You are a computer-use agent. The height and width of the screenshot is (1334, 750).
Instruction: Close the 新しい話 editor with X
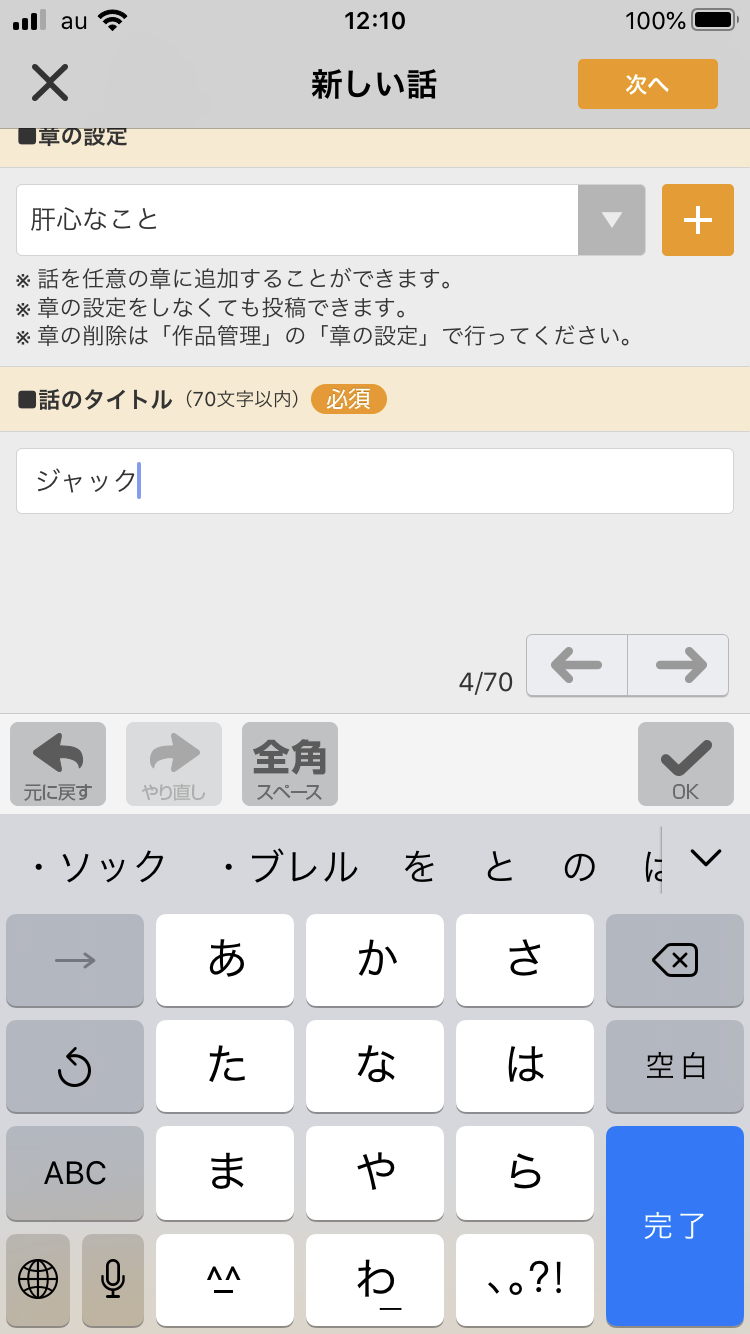(49, 83)
